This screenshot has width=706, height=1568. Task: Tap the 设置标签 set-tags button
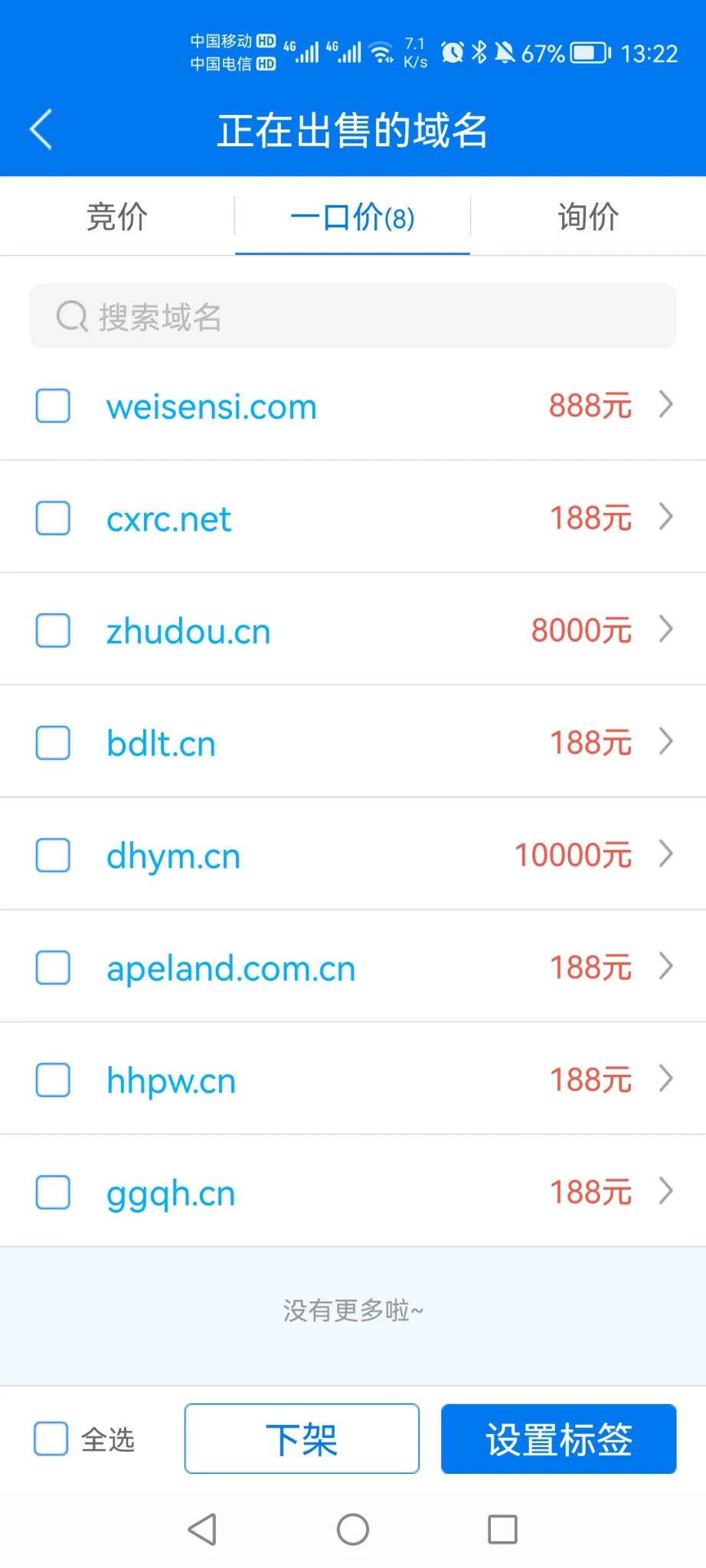(558, 1439)
